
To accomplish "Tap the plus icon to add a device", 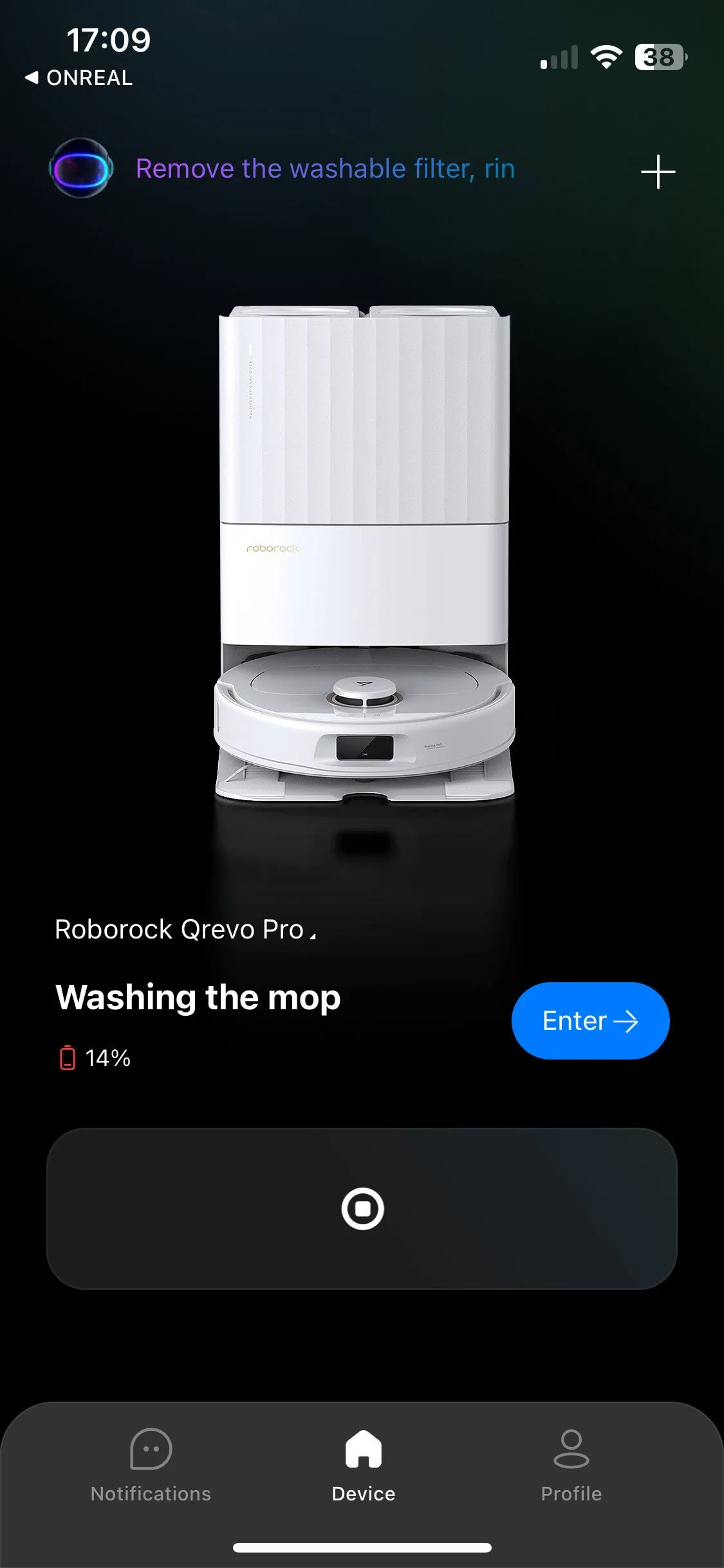I will pyautogui.click(x=658, y=172).
